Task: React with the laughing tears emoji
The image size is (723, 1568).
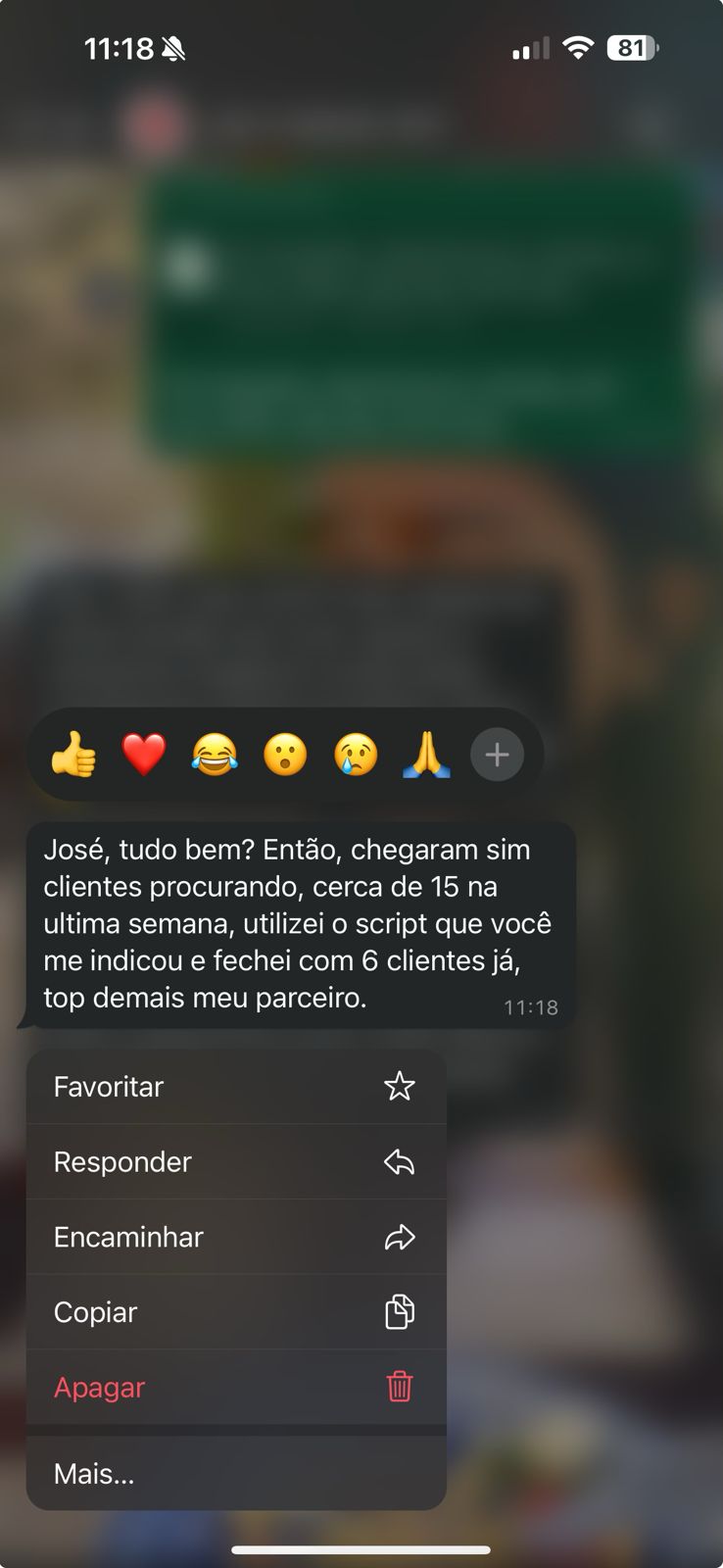Action: pos(215,755)
